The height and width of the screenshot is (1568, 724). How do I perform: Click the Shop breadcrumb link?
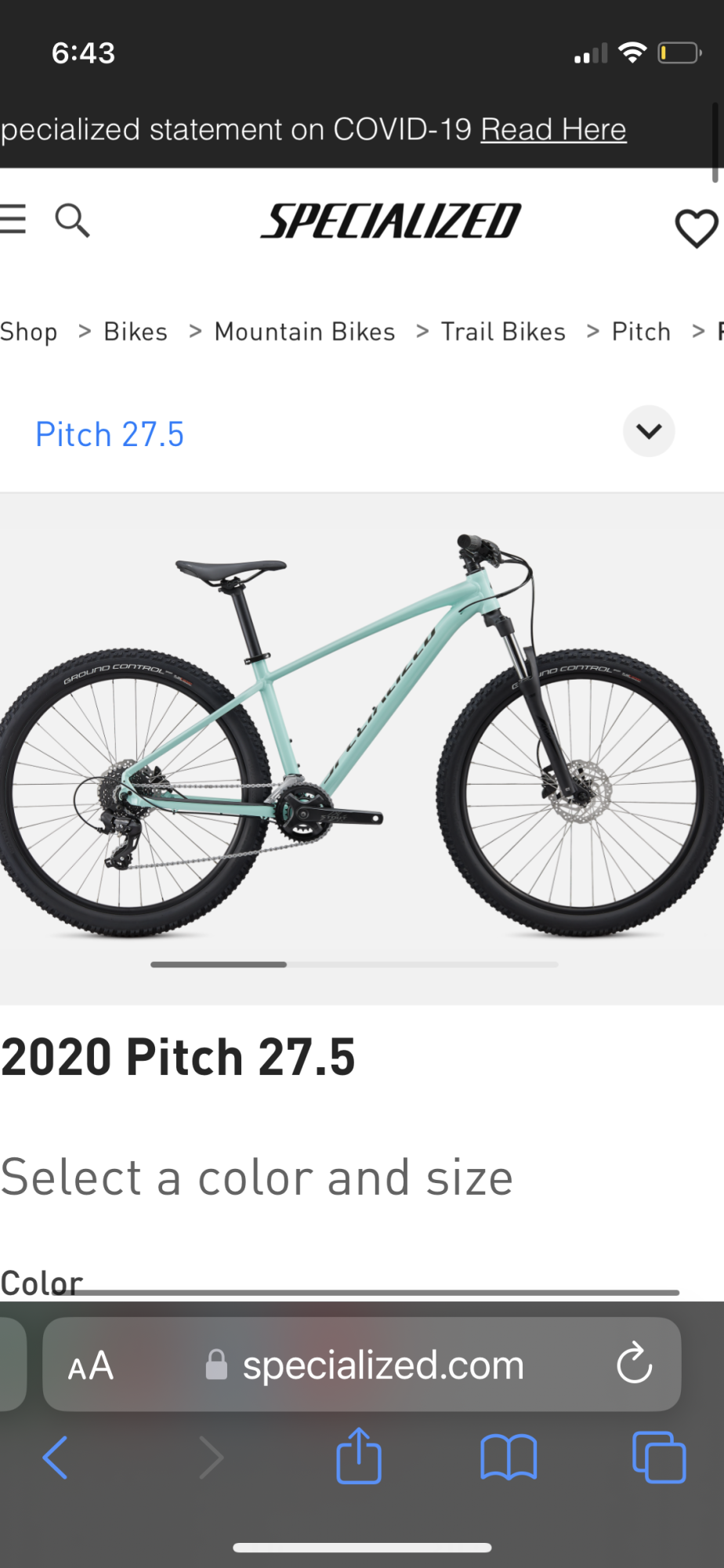coord(29,331)
